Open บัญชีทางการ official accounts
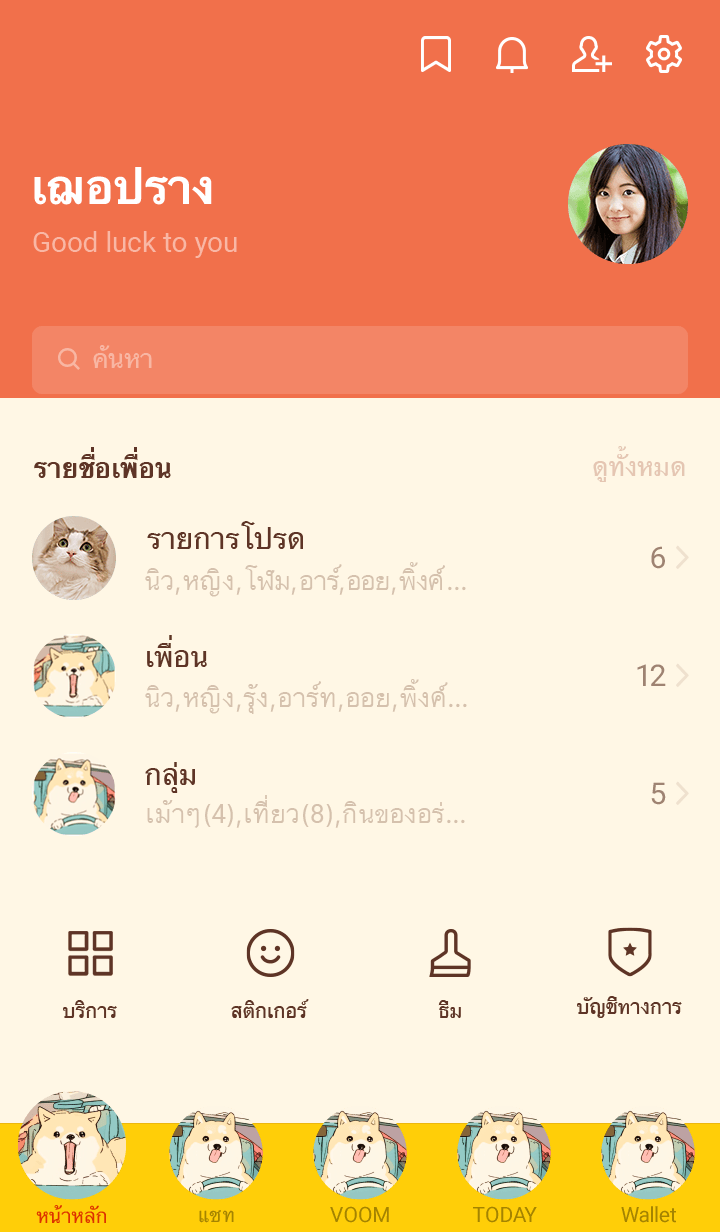The height and width of the screenshot is (1232, 720). tap(629, 972)
